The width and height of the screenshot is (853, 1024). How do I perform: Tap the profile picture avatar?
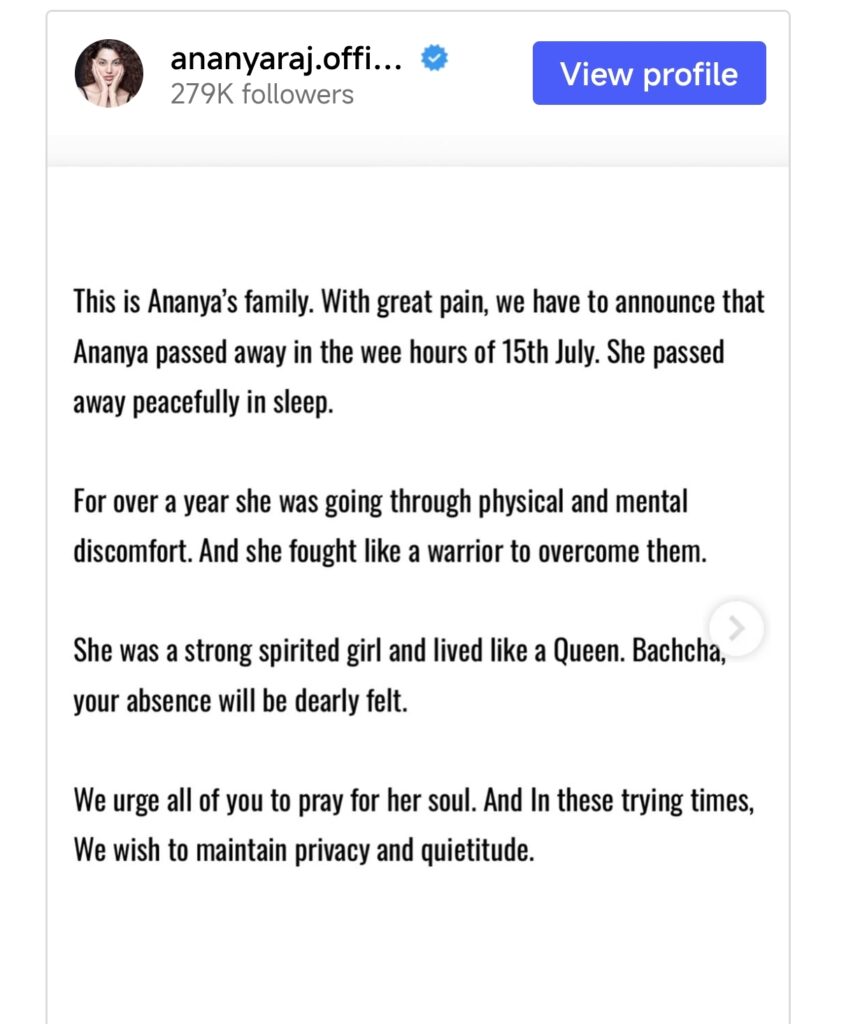point(109,73)
